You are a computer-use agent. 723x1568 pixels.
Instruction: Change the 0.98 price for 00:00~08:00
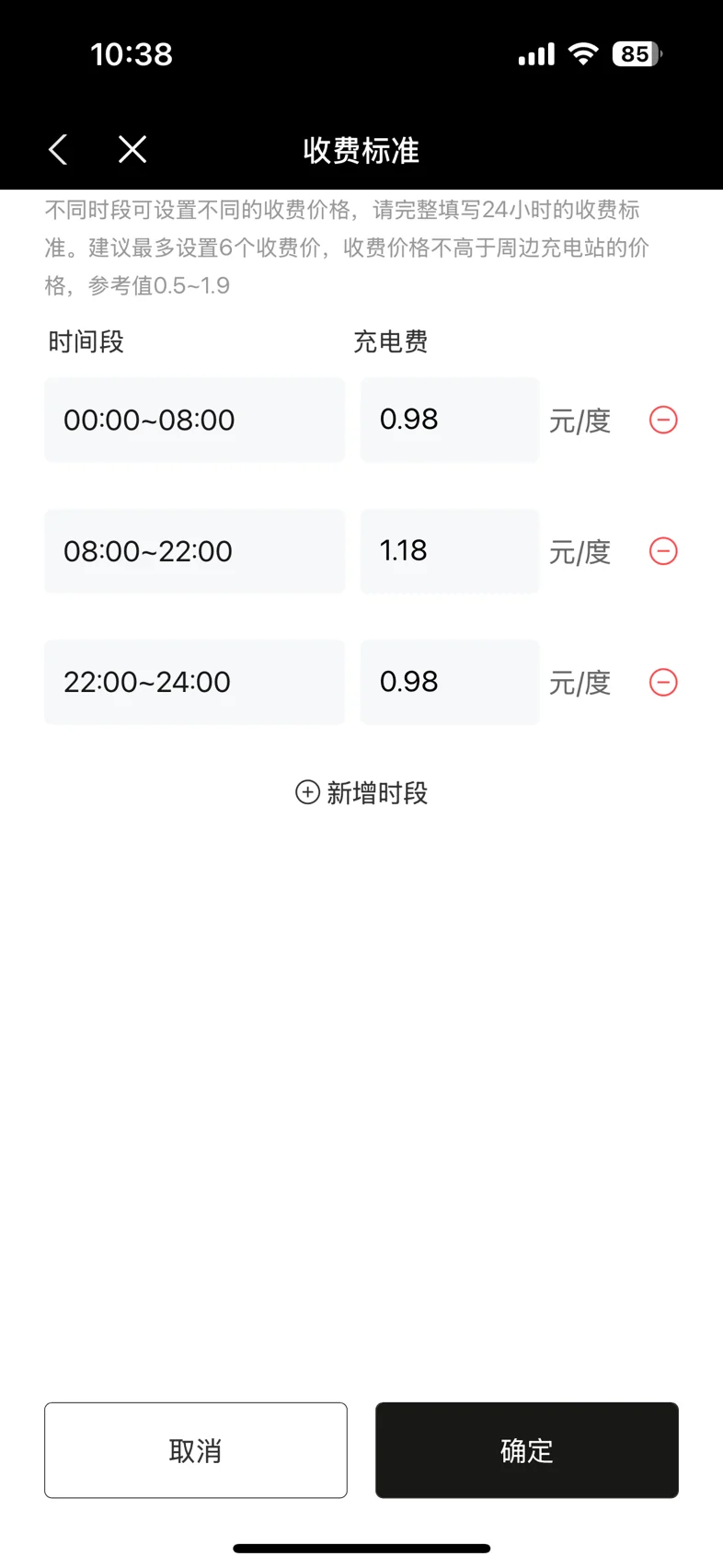pos(450,420)
